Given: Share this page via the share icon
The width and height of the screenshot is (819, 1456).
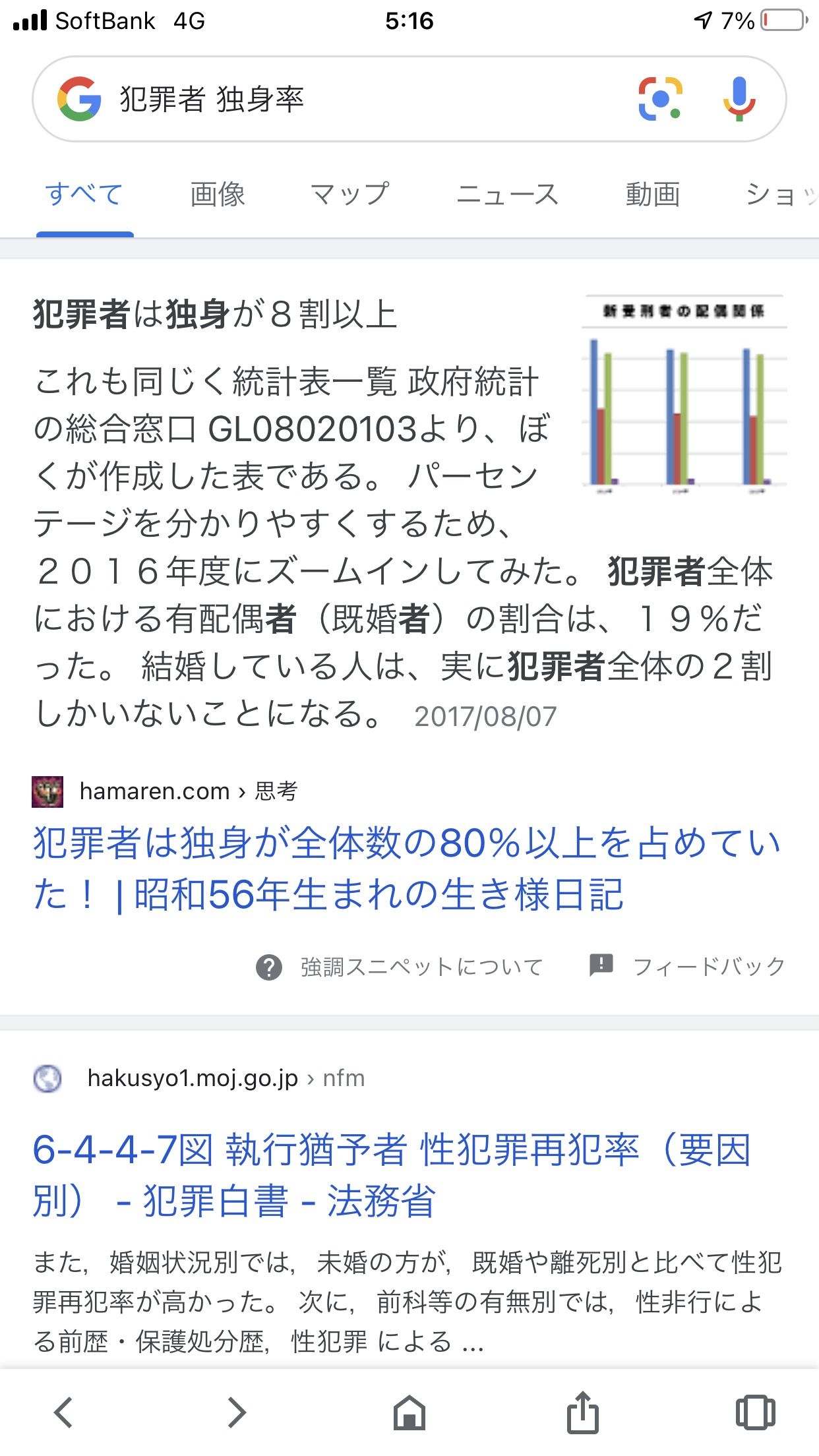Looking at the screenshot, I should tap(583, 1412).
